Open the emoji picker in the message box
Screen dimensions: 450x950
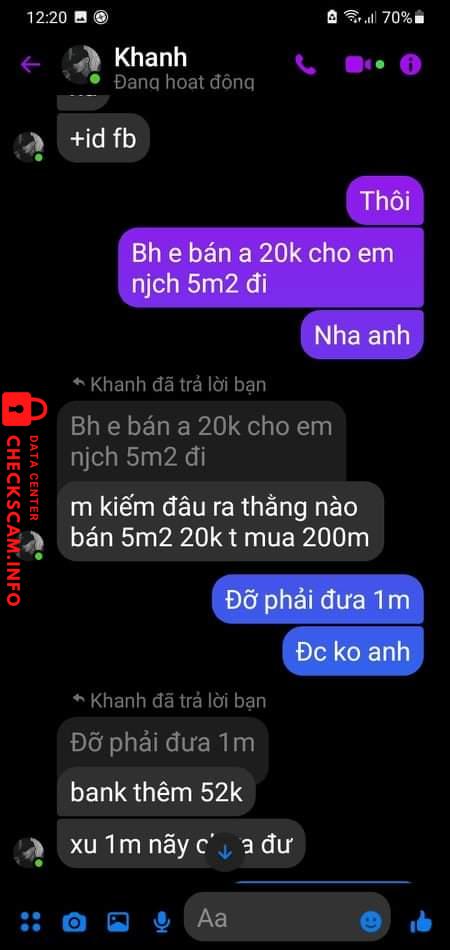click(x=371, y=922)
